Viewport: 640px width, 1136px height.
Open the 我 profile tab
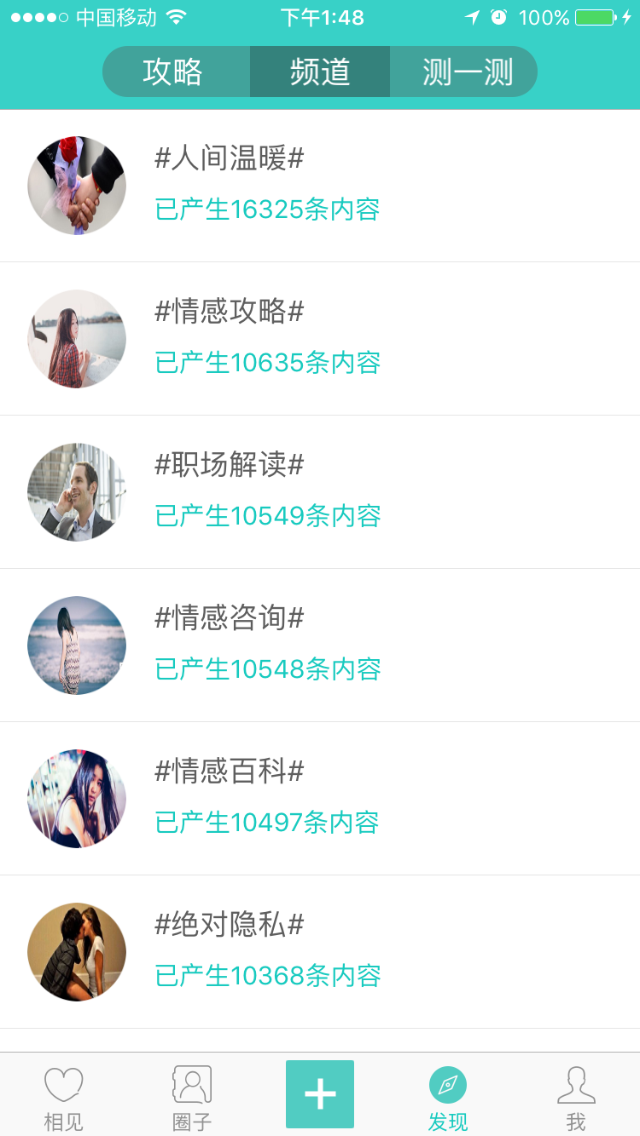(x=576, y=1096)
